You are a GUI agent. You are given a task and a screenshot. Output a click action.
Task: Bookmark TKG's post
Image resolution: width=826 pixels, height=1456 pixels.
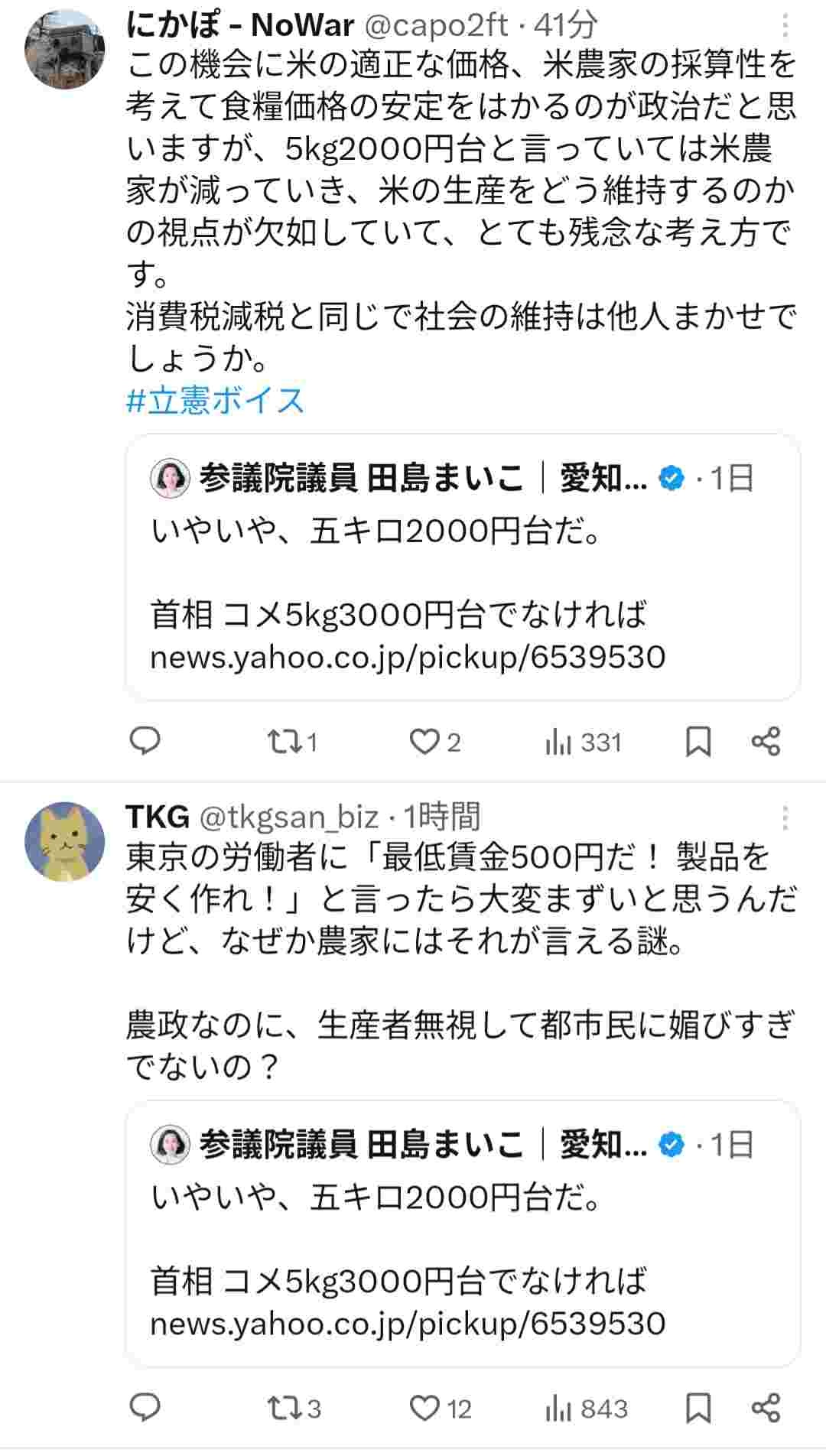pyautogui.click(x=698, y=1408)
